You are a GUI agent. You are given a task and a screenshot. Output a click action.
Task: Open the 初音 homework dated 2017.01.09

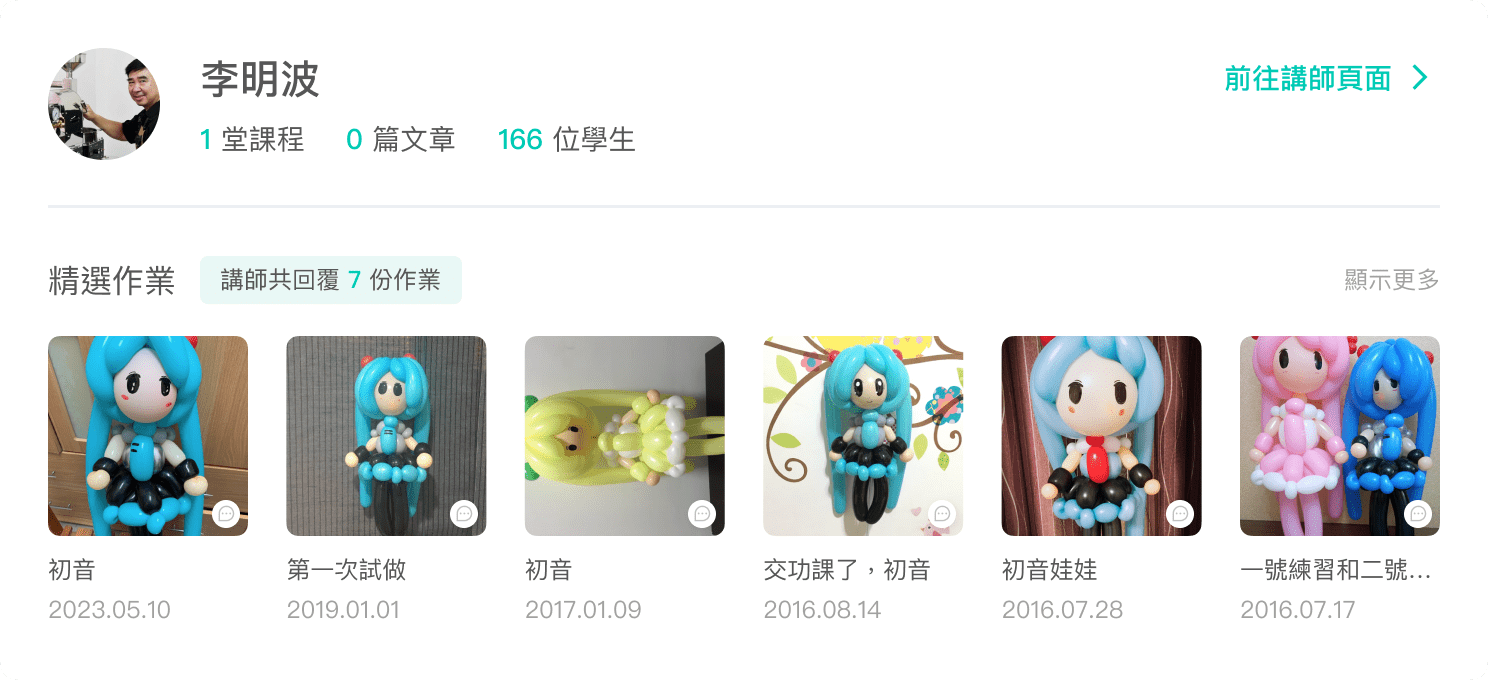click(624, 436)
